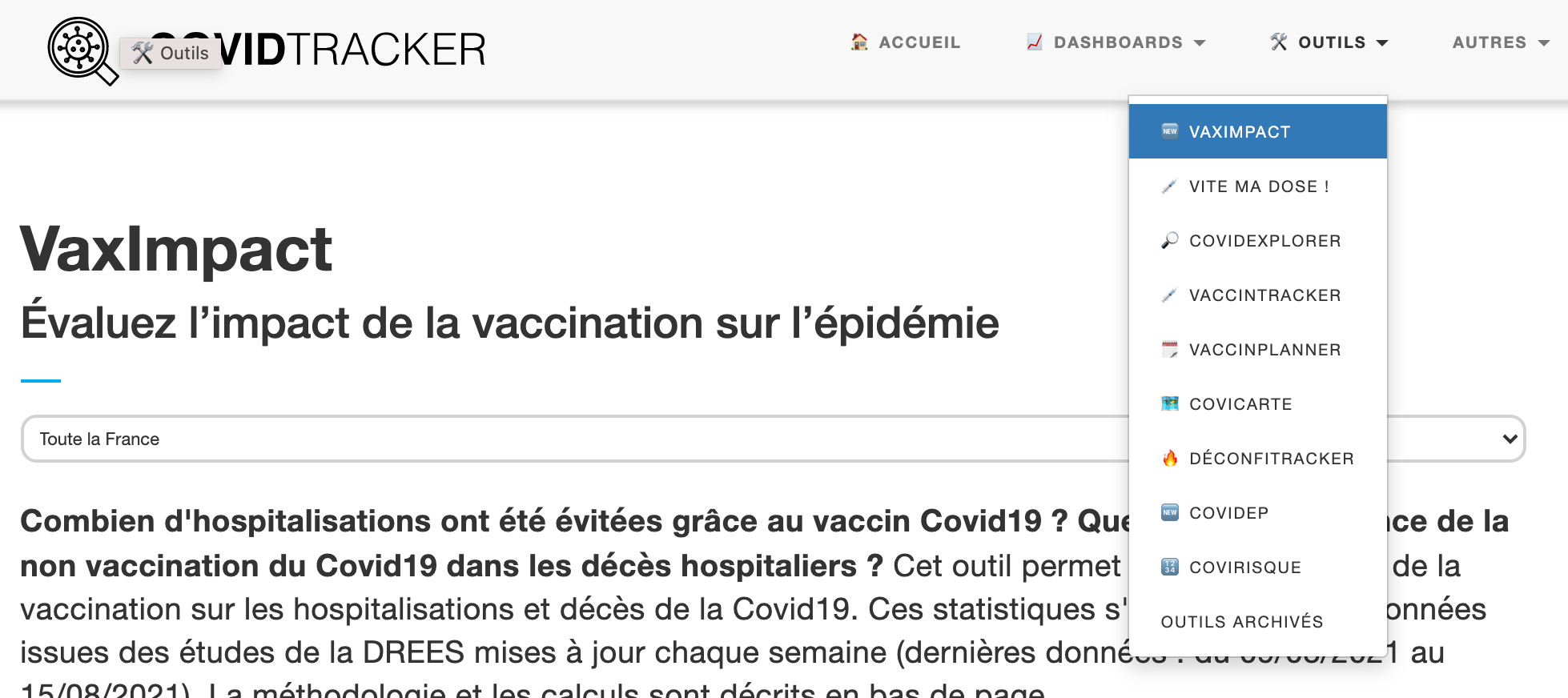The width and height of the screenshot is (1568, 698).
Task: Choose DéconfiTracker
Action: tap(1271, 459)
